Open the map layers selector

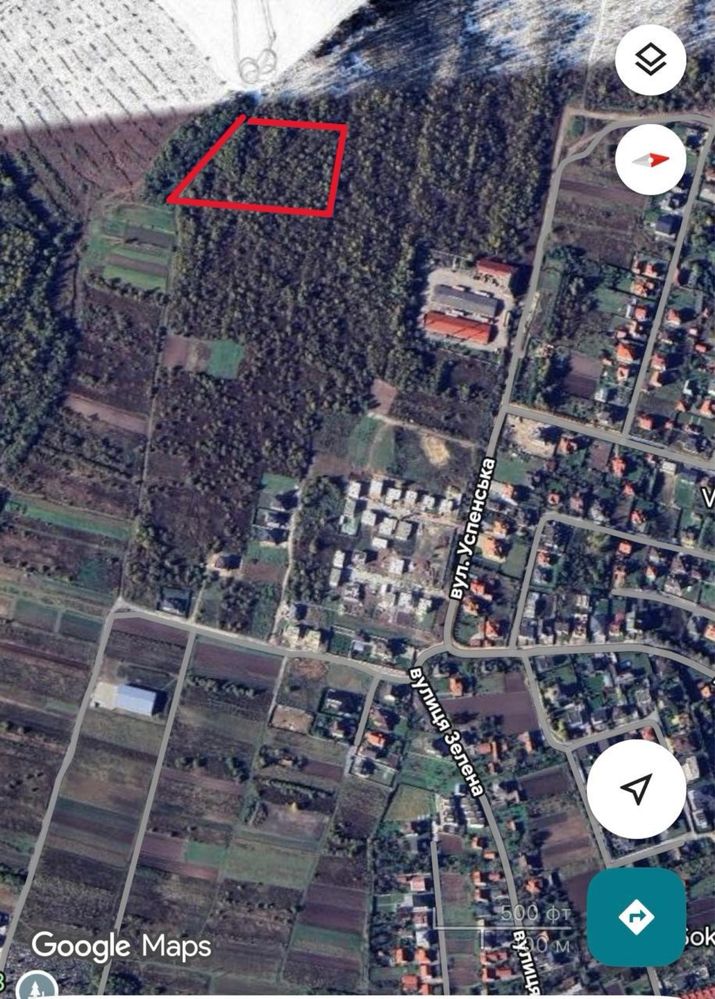pyautogui.click(x=650, y=60)
